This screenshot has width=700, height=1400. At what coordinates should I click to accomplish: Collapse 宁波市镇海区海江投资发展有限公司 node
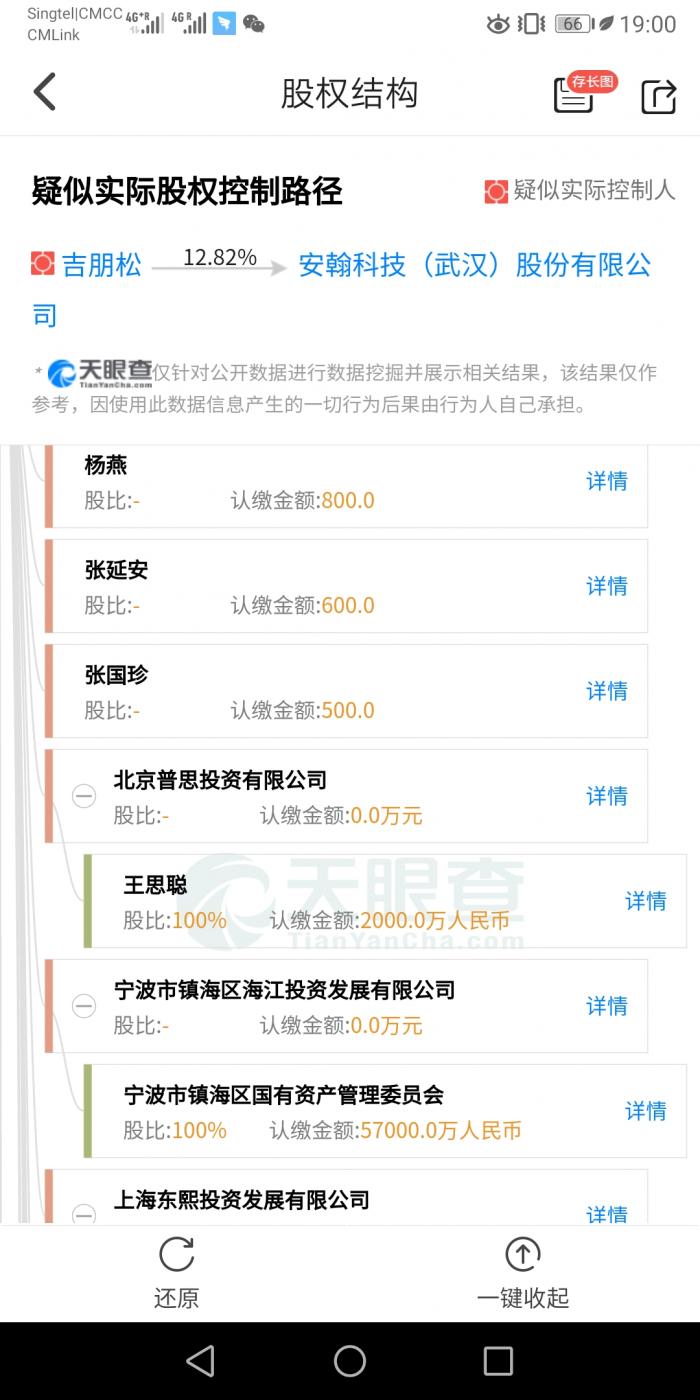(x=84, y=1006)
